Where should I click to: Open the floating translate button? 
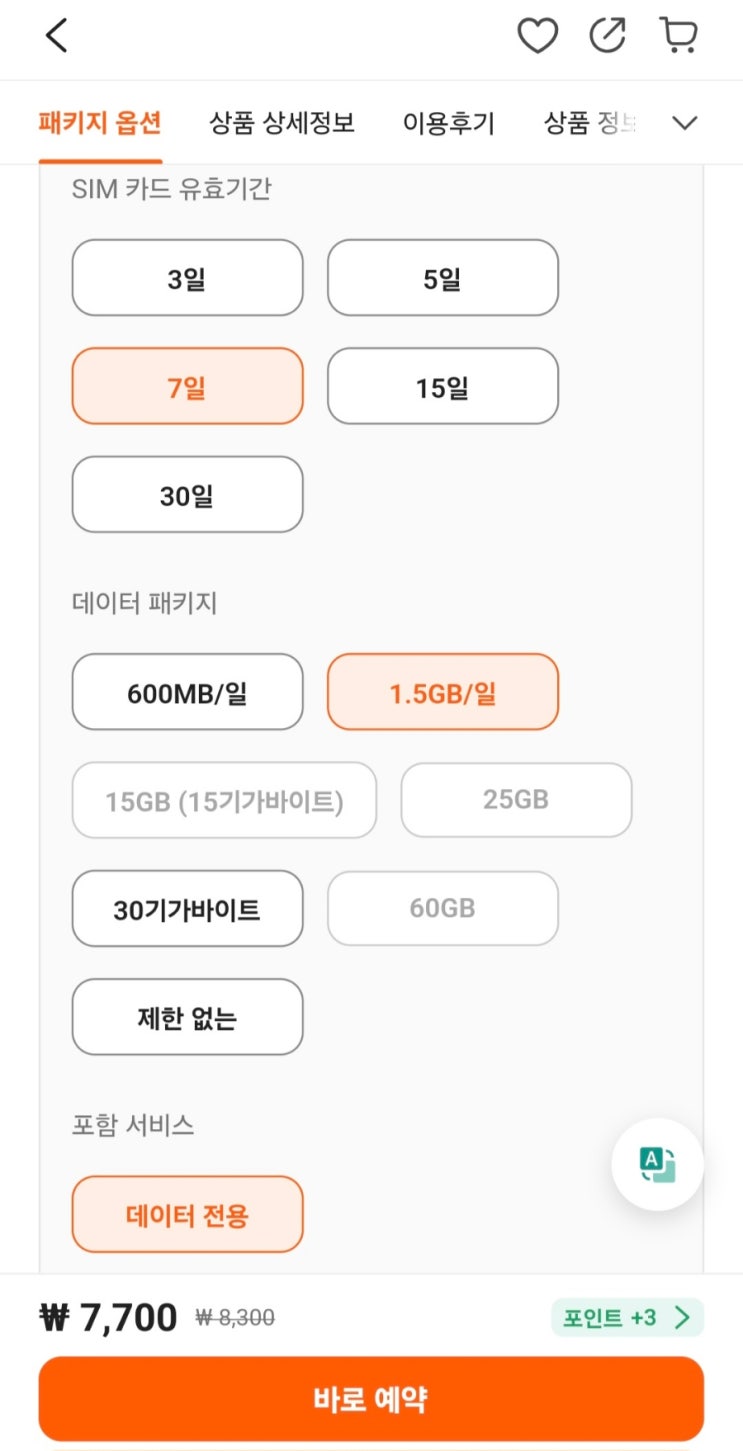point(657,1164)
